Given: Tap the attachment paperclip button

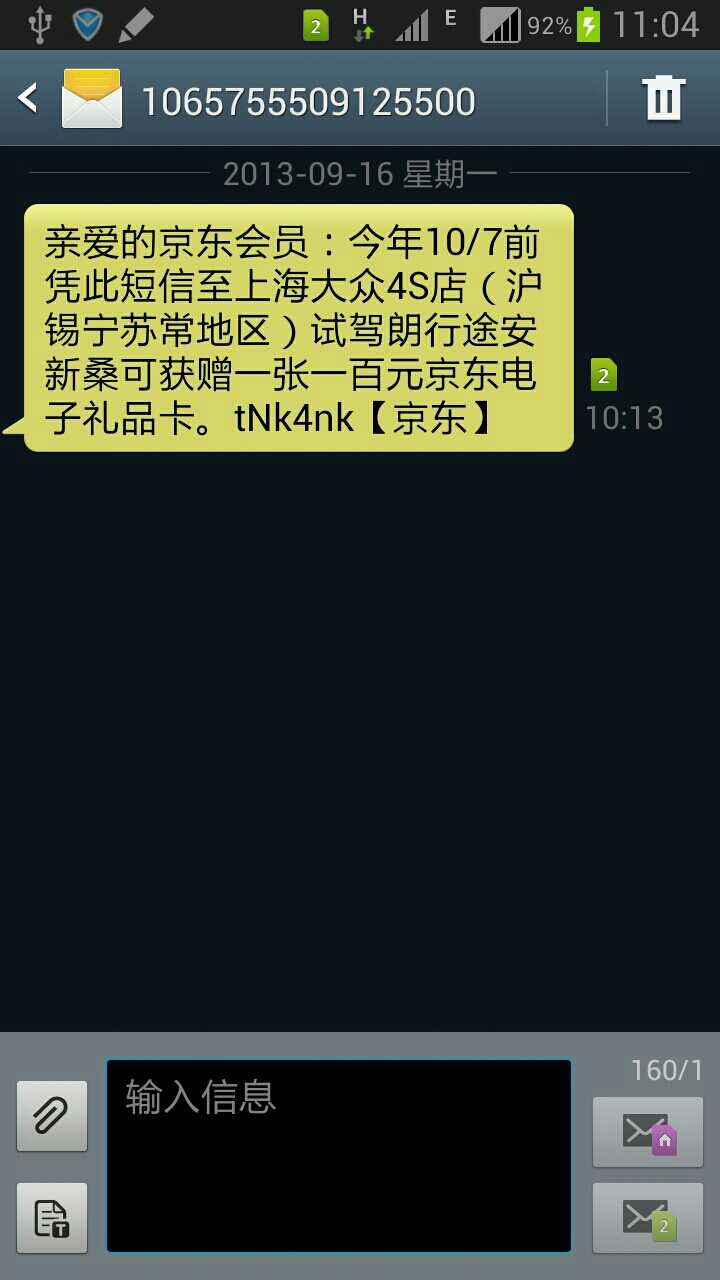Looking at the screenshot, I should (x=52, y=1115).
